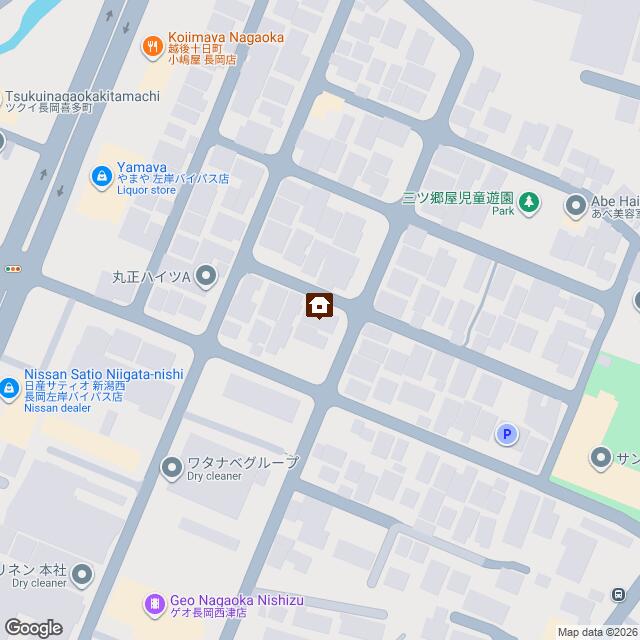Open the Kojimaya Nagaoka restaurant marker

[152, 44]
